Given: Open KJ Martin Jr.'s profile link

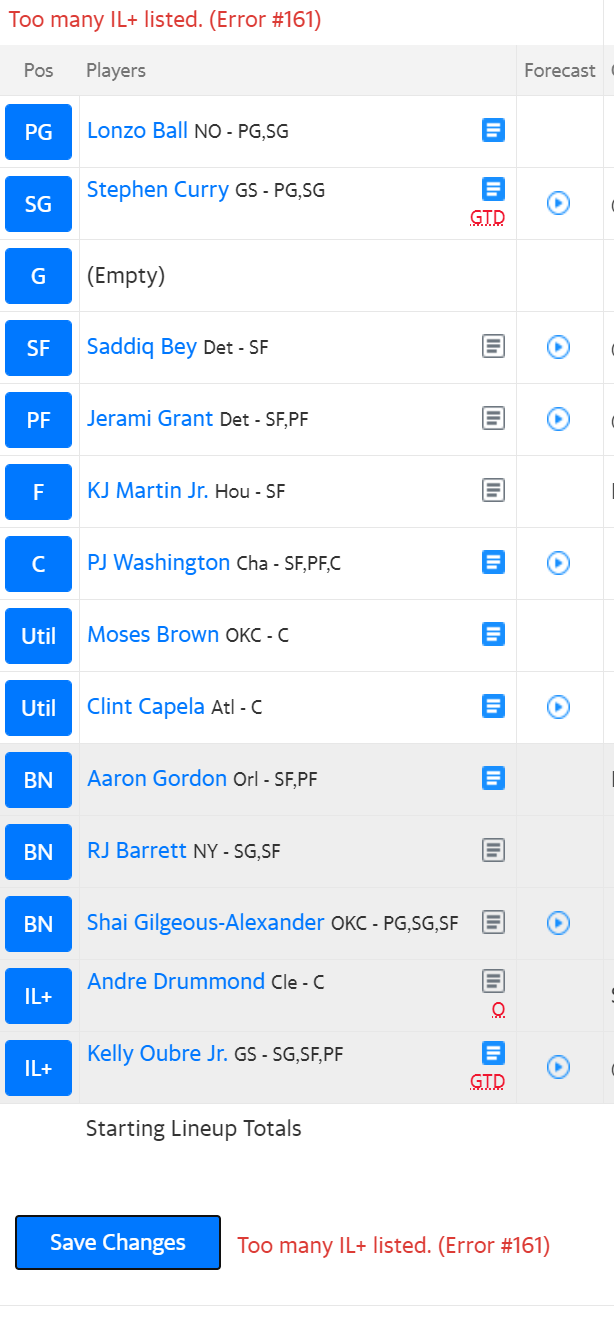Looking at the screenshot, I should click(148, 491).
